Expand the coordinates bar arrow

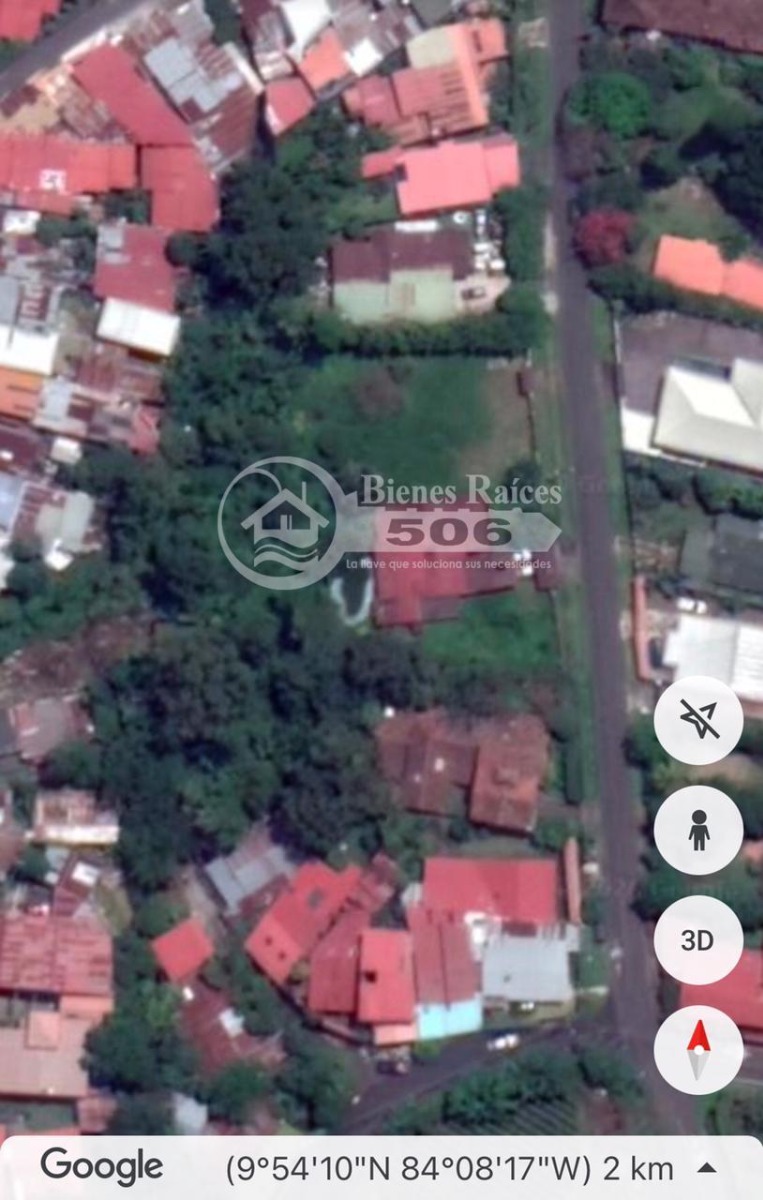[706, 1167]
